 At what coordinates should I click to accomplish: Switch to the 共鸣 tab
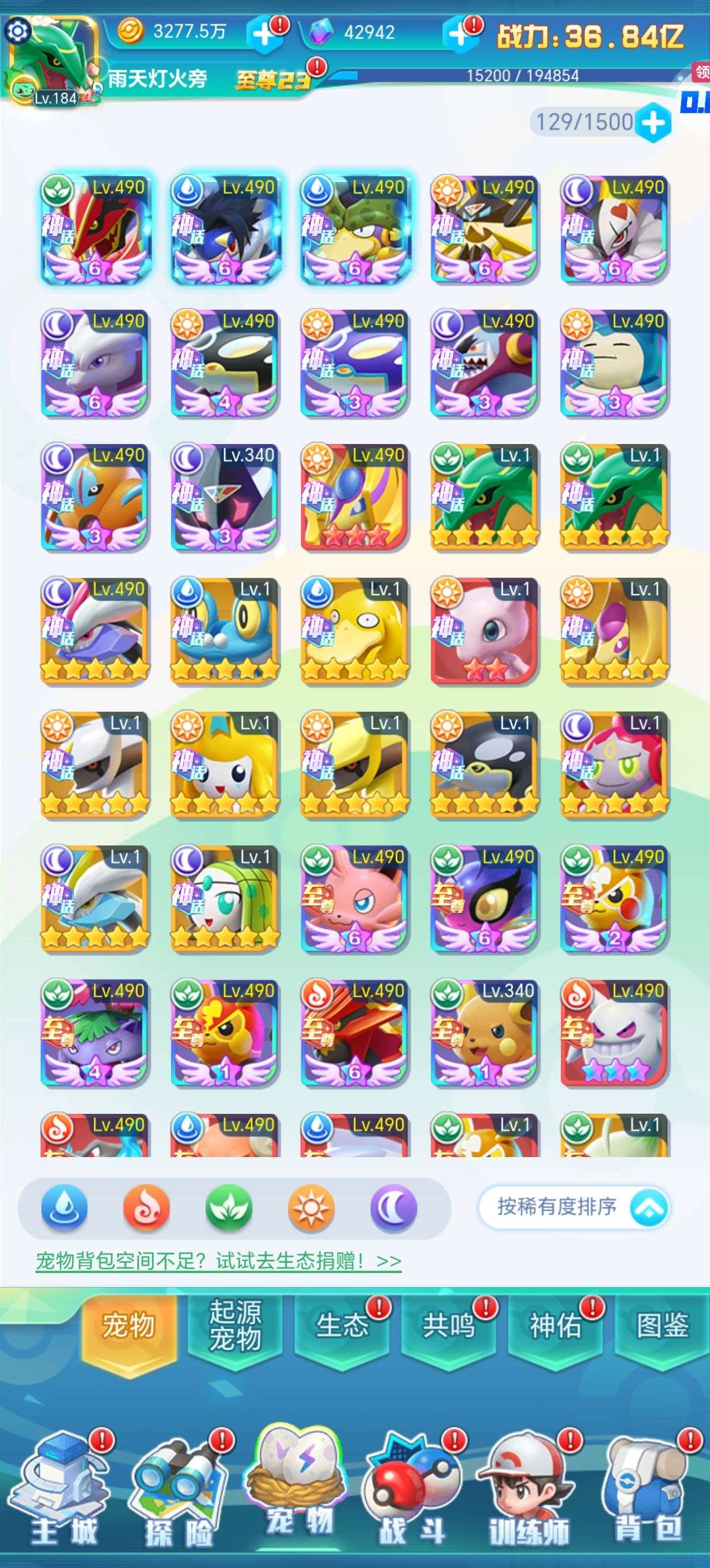(x=448, y=1326)
